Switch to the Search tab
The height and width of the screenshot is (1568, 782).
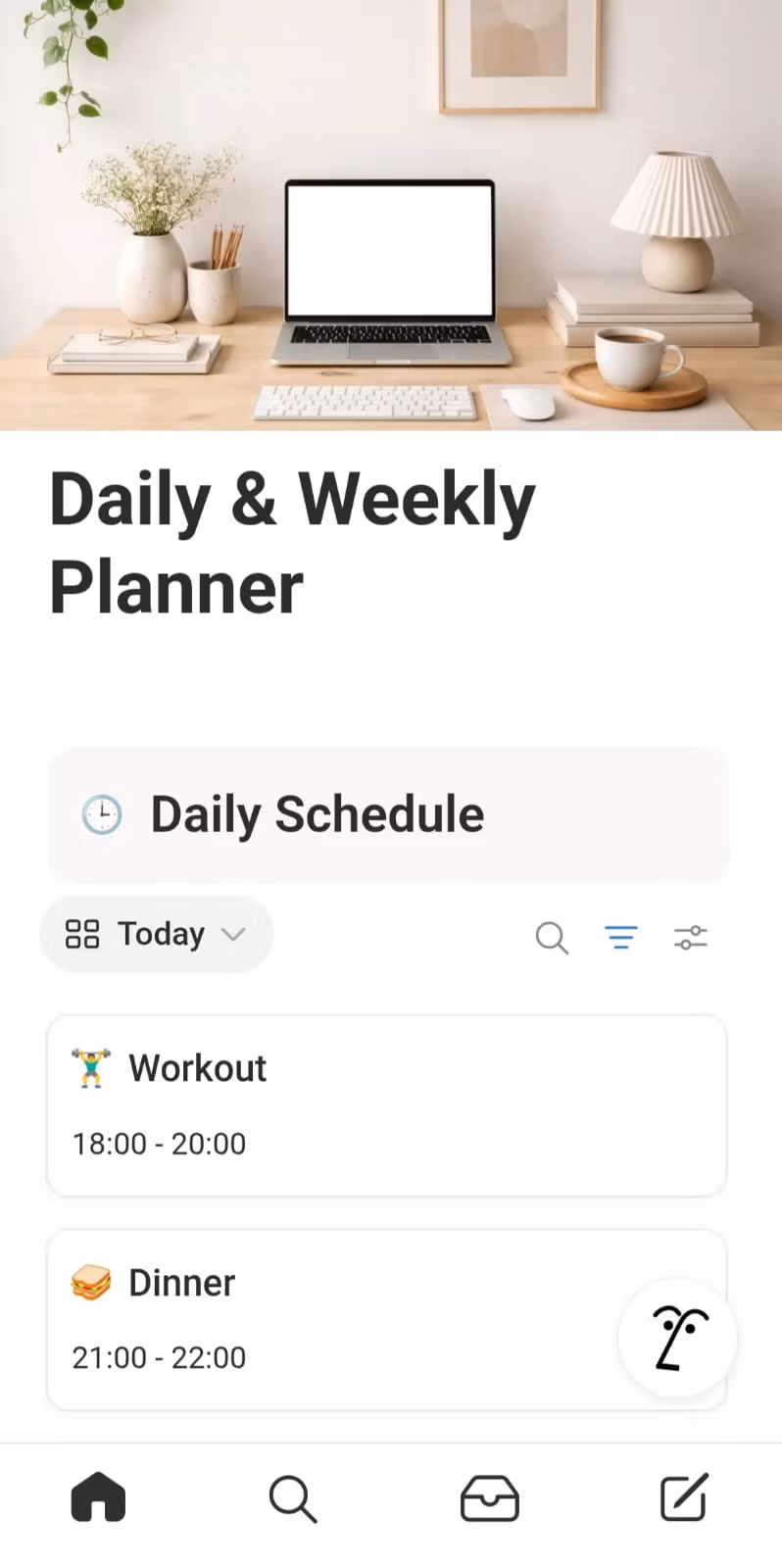(292, 1498)
